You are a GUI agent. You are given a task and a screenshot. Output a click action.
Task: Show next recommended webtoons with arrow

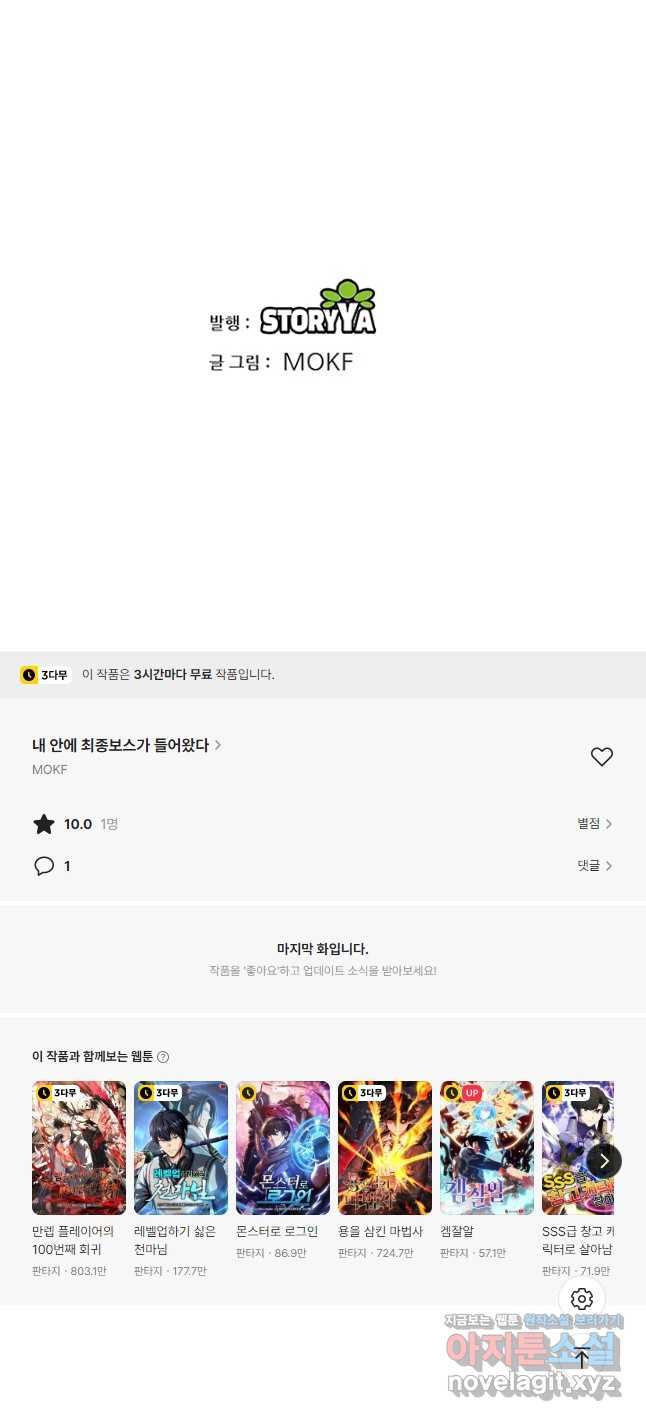click(x=603, y=1160)
